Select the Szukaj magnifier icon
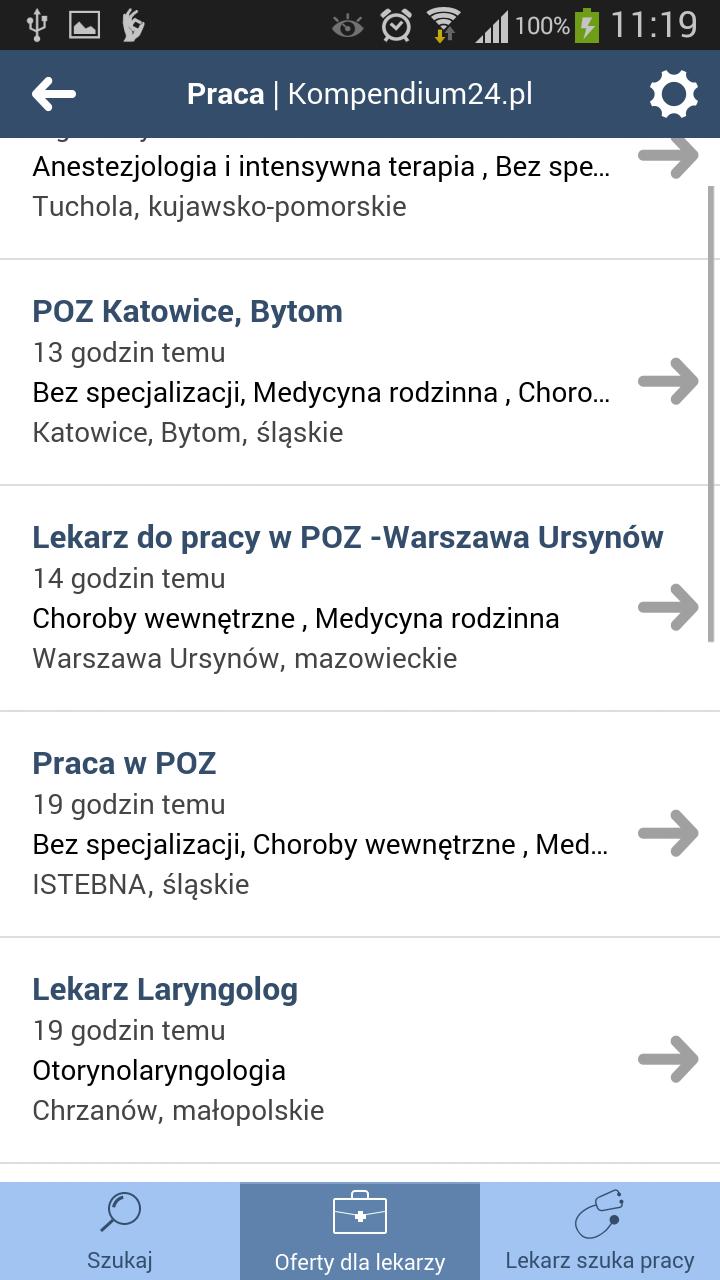This screenshot has width=720, height=1280. point(119,1210)
